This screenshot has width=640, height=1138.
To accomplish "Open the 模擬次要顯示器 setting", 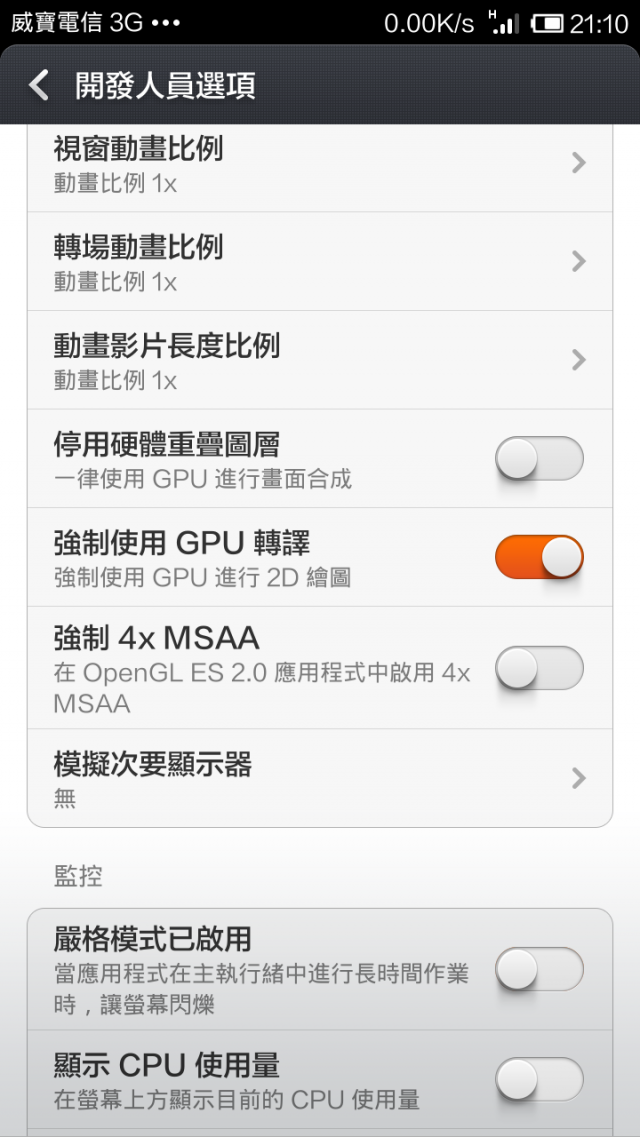I will click(x=320, y=778).
